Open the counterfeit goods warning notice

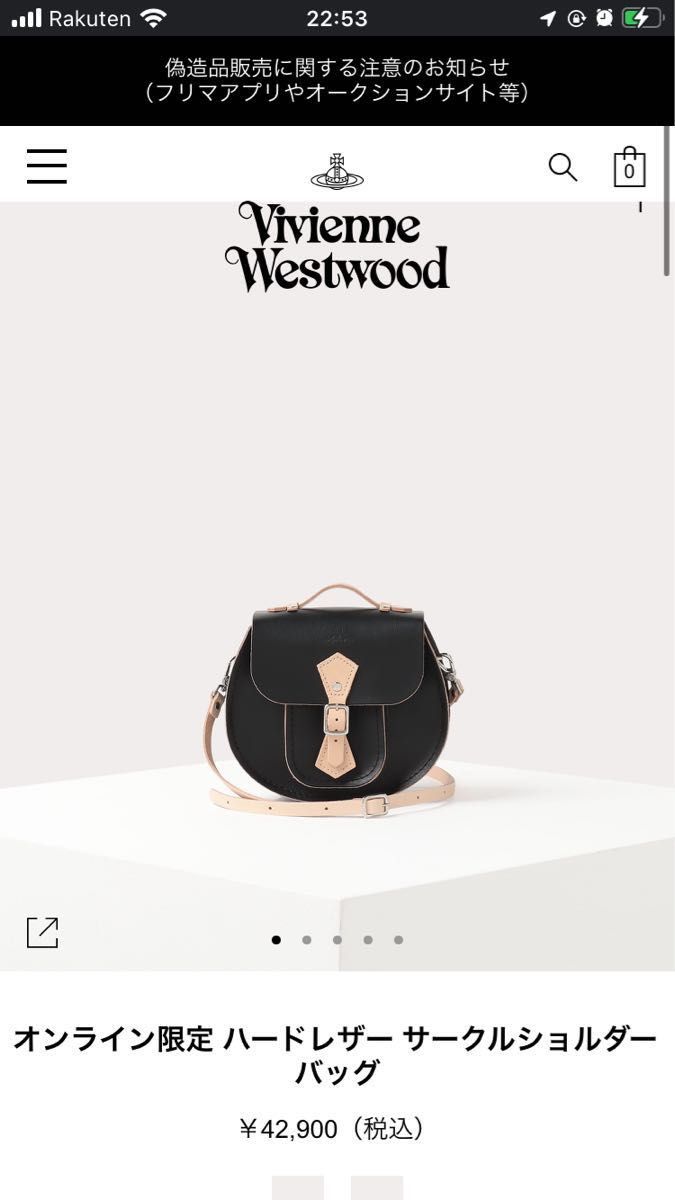(337, 80)
